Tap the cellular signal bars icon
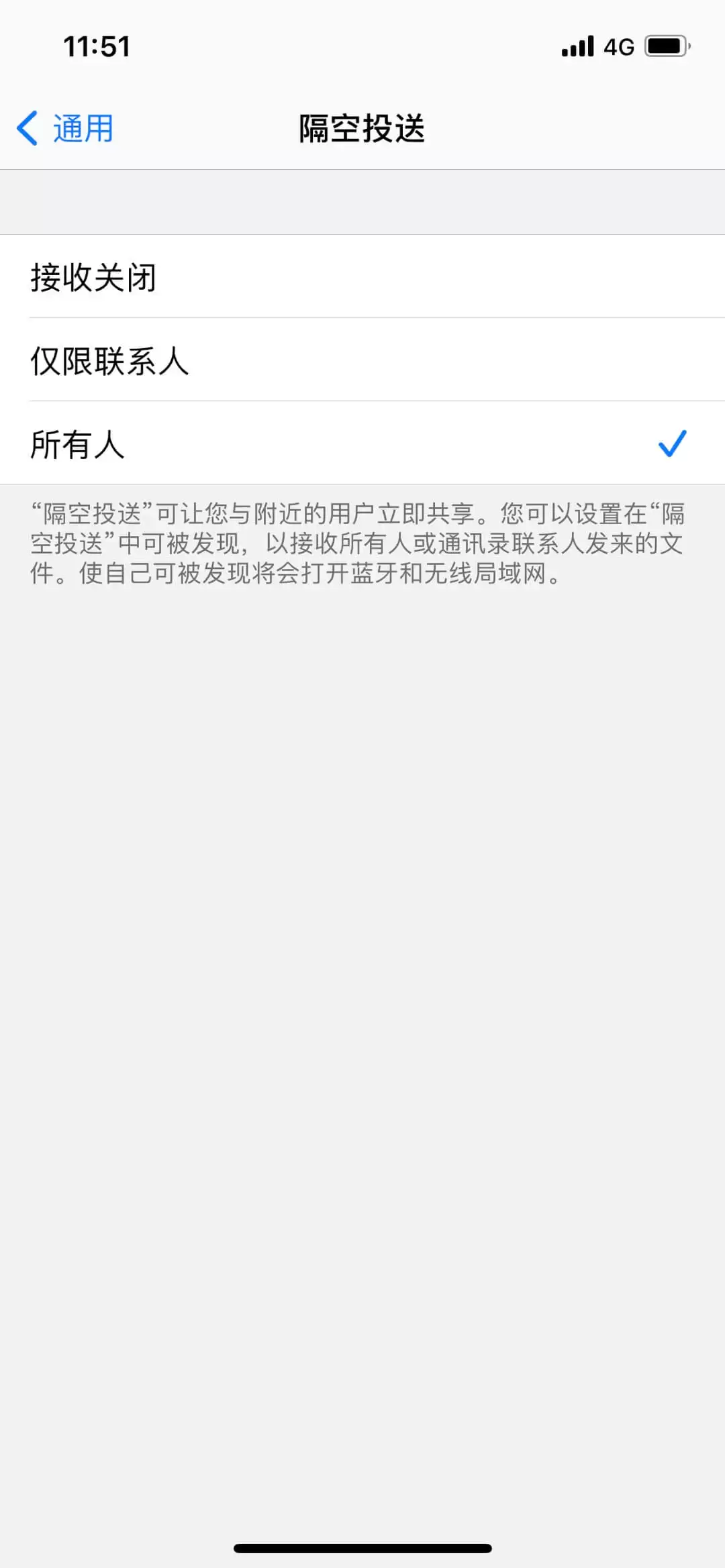 pyautogui.click(x=576, y=46)
